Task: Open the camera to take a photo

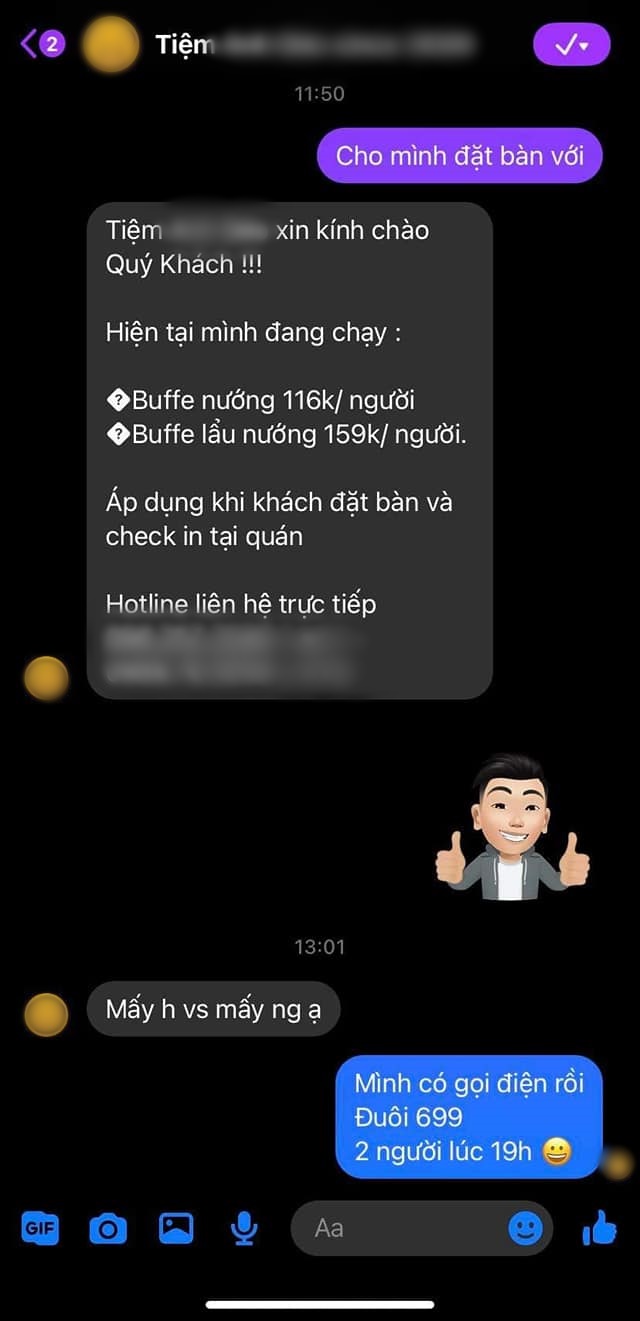Action: pyautogui.click(x=108, y=1229)
